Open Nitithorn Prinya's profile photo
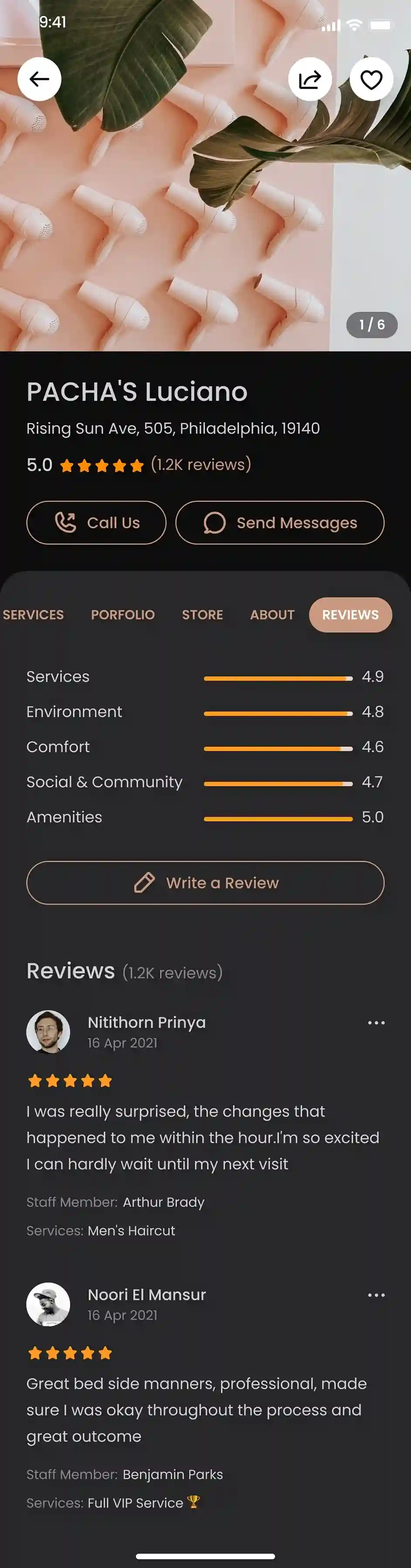411x1568 pixels. [48, 1032]
